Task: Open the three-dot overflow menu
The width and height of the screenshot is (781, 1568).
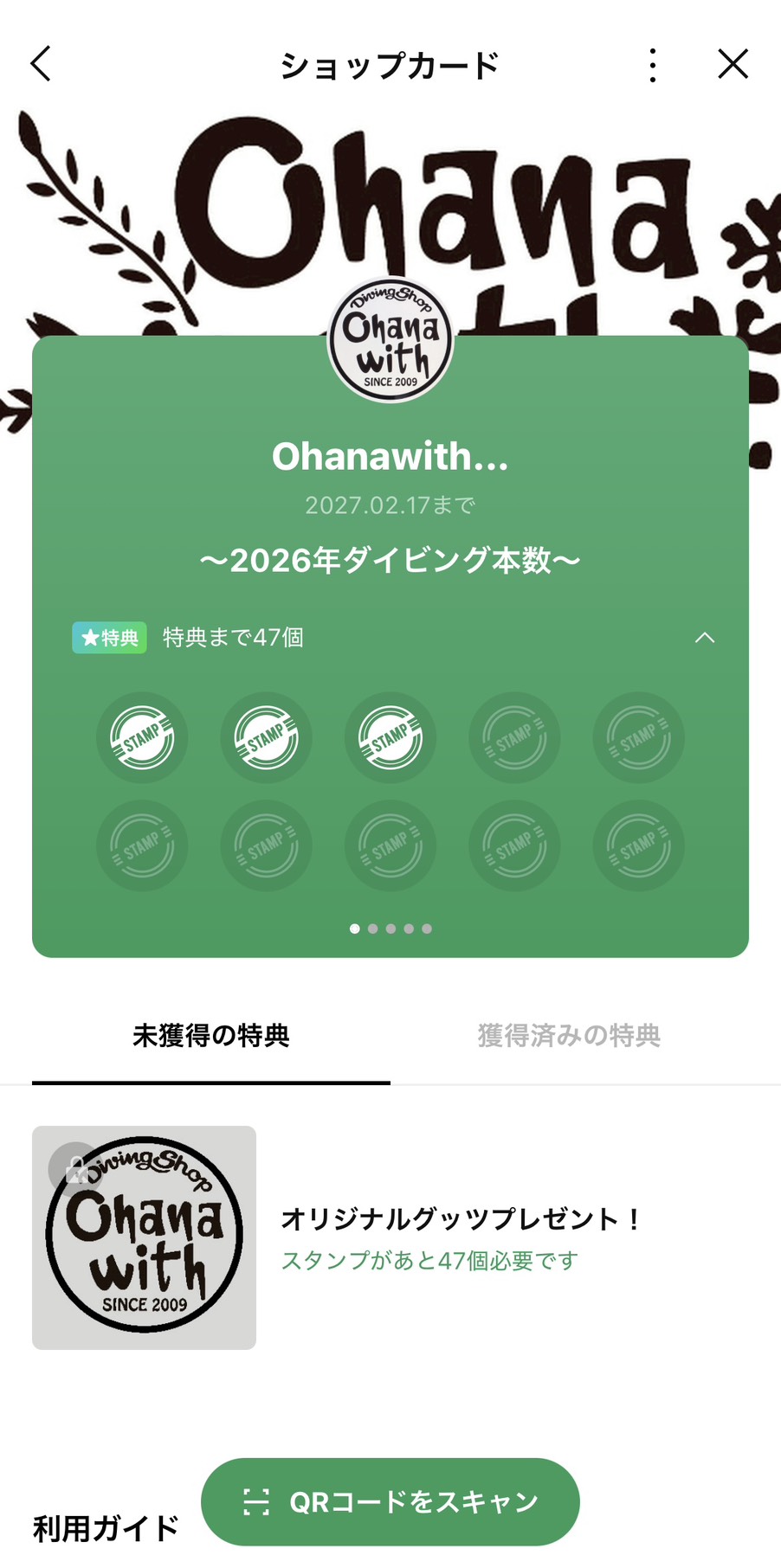Action: [x=653, y=66]
